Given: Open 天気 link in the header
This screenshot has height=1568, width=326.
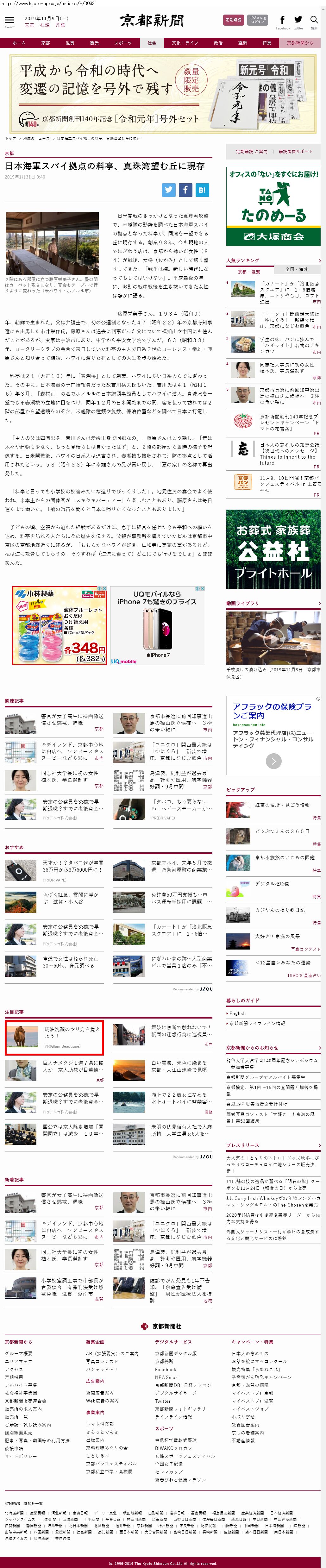Looking at the screenshot, I should click(x=29, y=26).
